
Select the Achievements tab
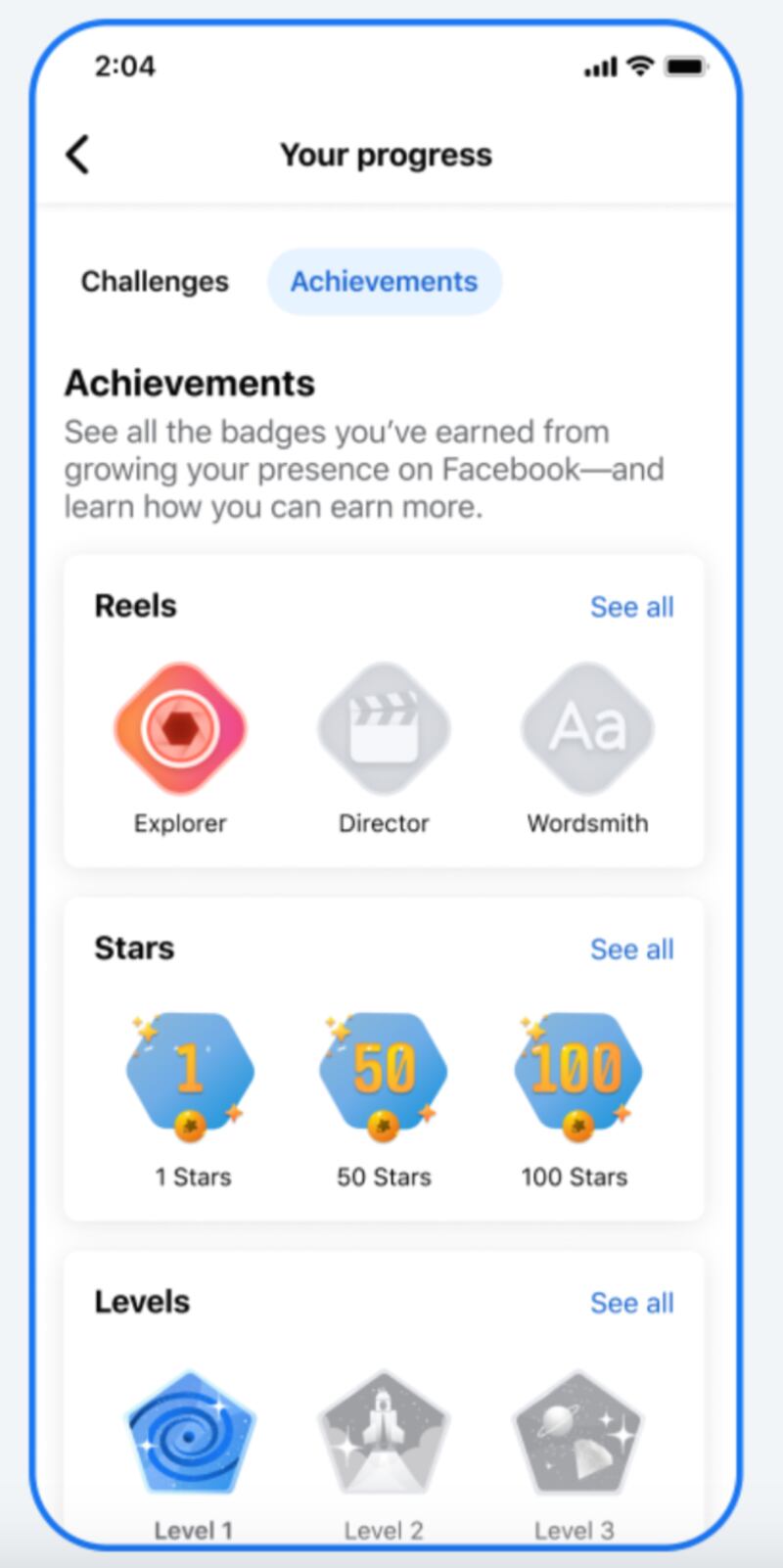coord(384,282)
